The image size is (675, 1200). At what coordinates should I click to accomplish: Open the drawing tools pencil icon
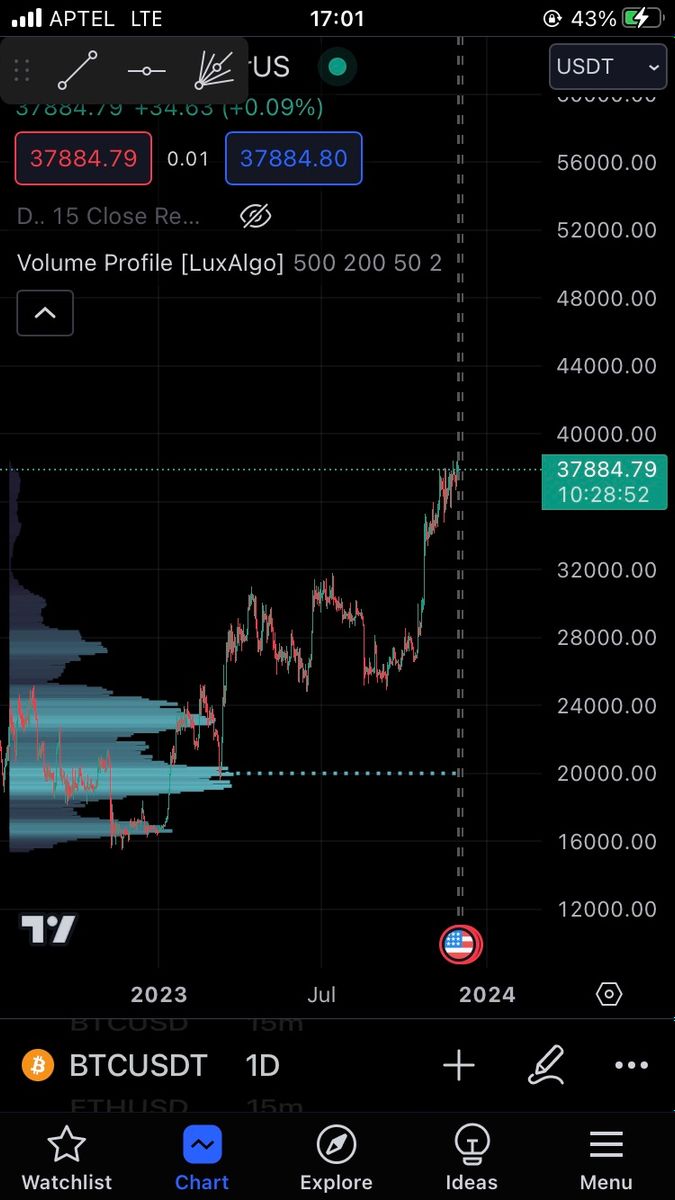(x=546, y=1066)
